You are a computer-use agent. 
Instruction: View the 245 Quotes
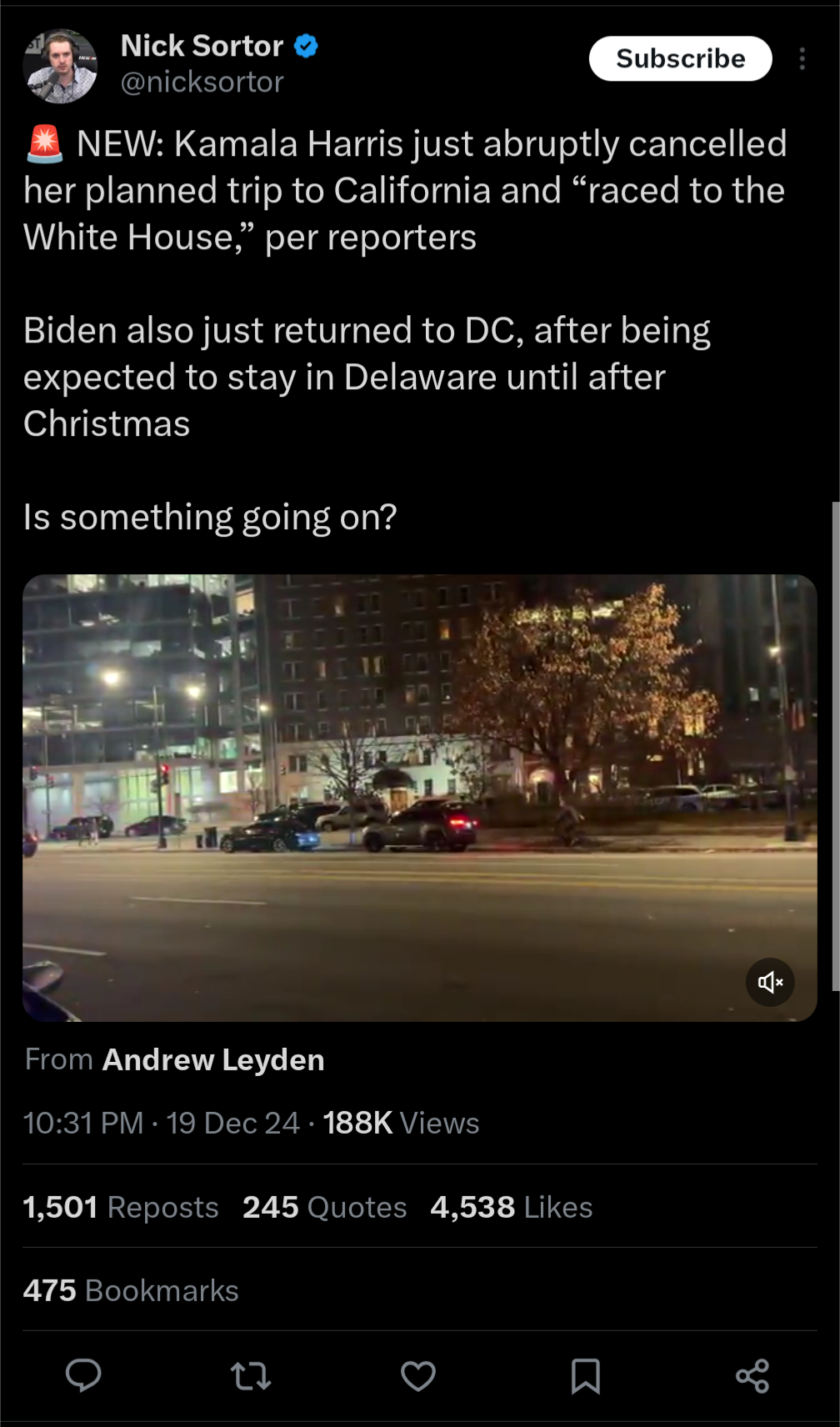[x=324, y=1207]
